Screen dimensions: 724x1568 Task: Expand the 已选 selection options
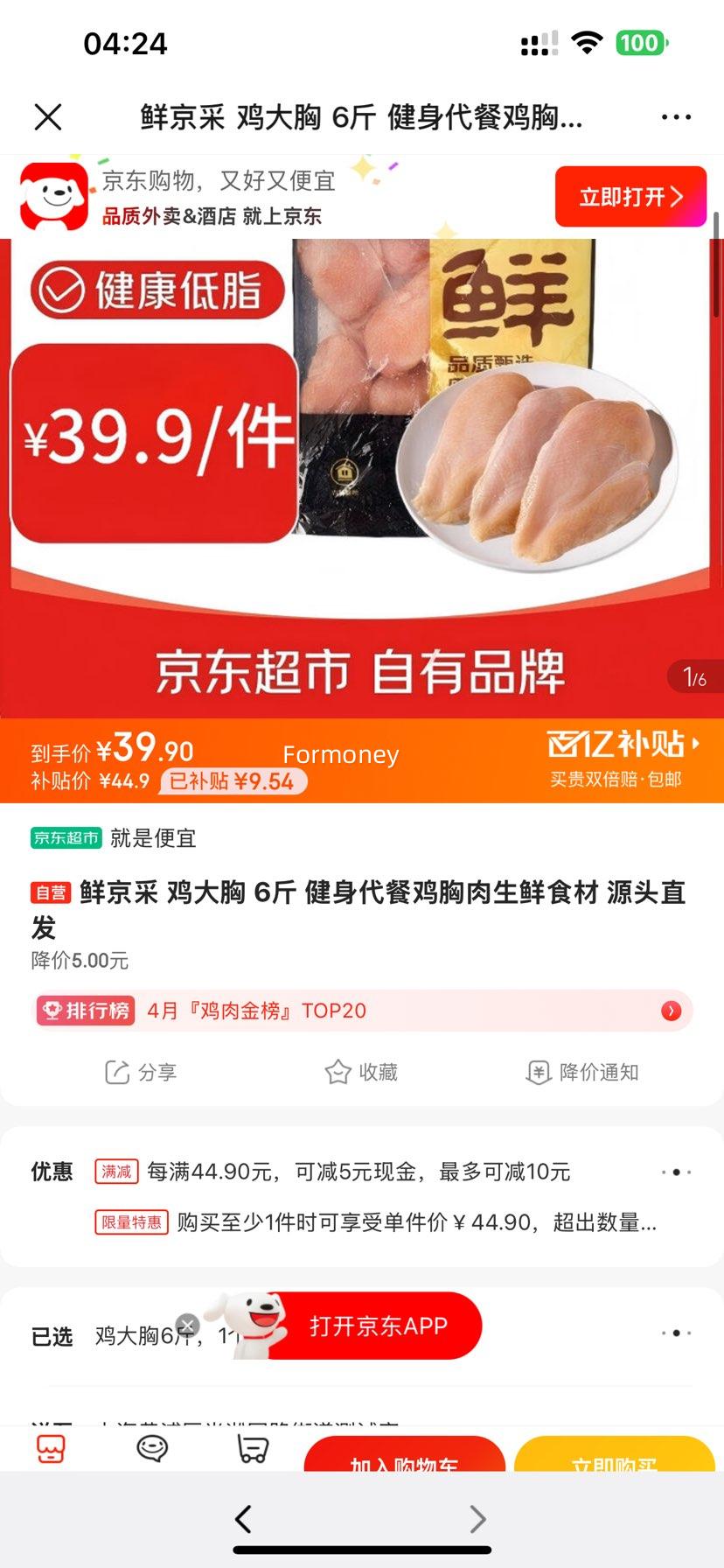[x=674, y=1331]
